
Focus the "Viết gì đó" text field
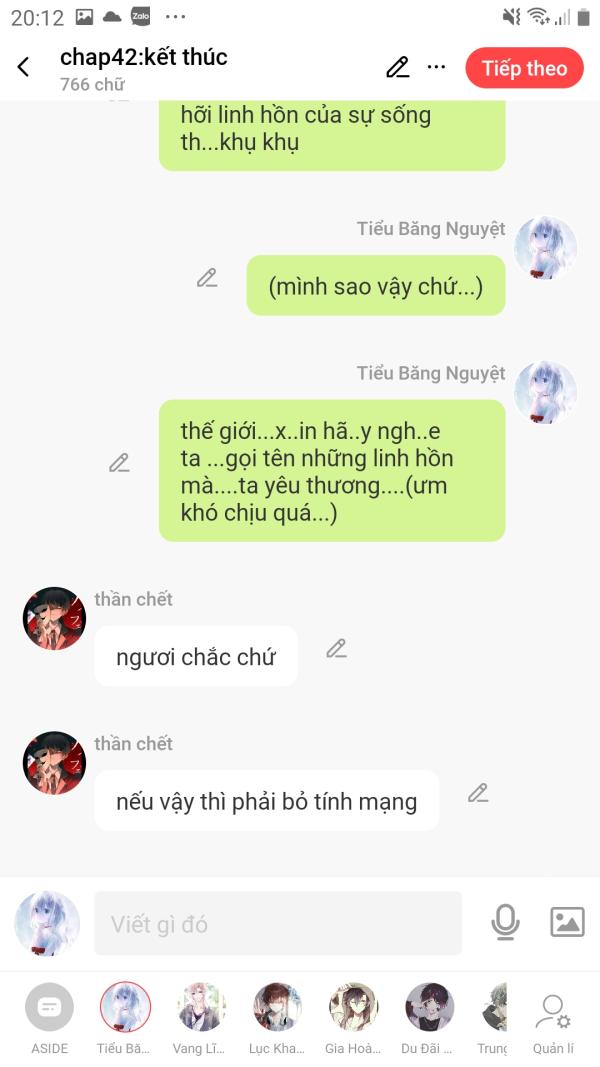(x=278, y=923)
